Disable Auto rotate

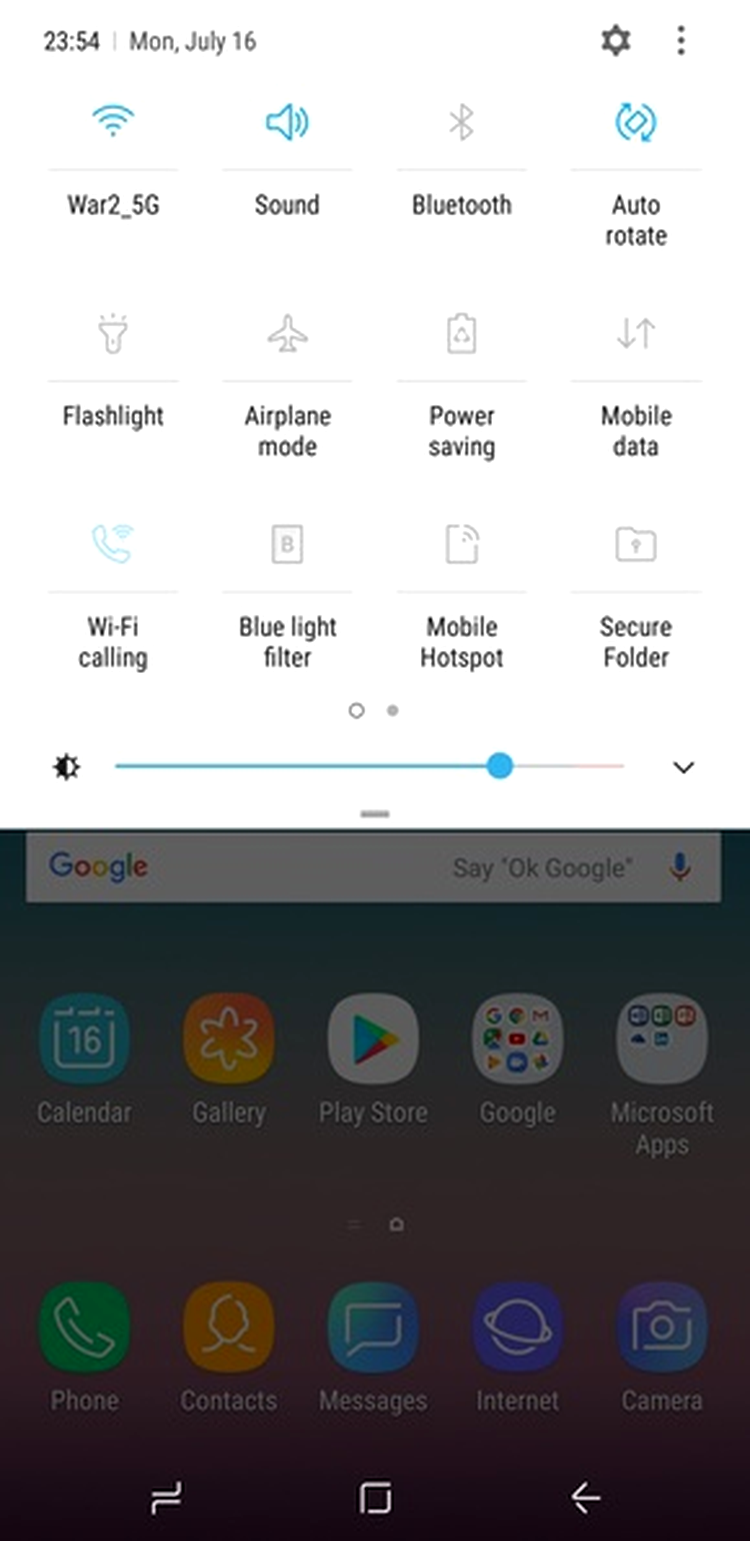635,123
